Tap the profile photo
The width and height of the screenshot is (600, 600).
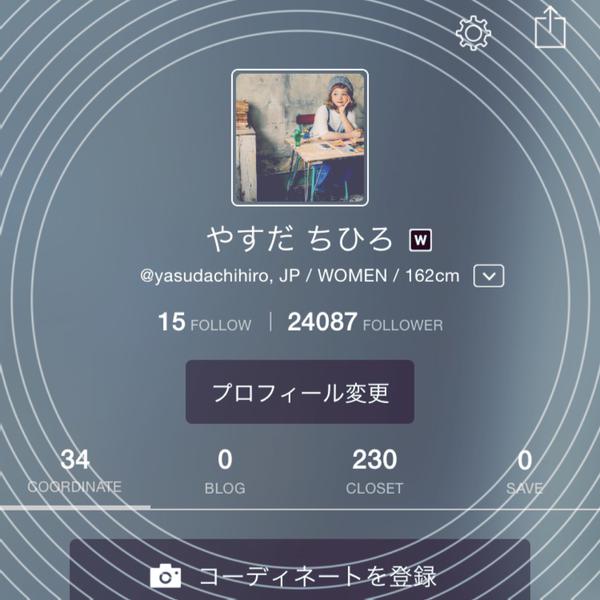tap(300, 137)
